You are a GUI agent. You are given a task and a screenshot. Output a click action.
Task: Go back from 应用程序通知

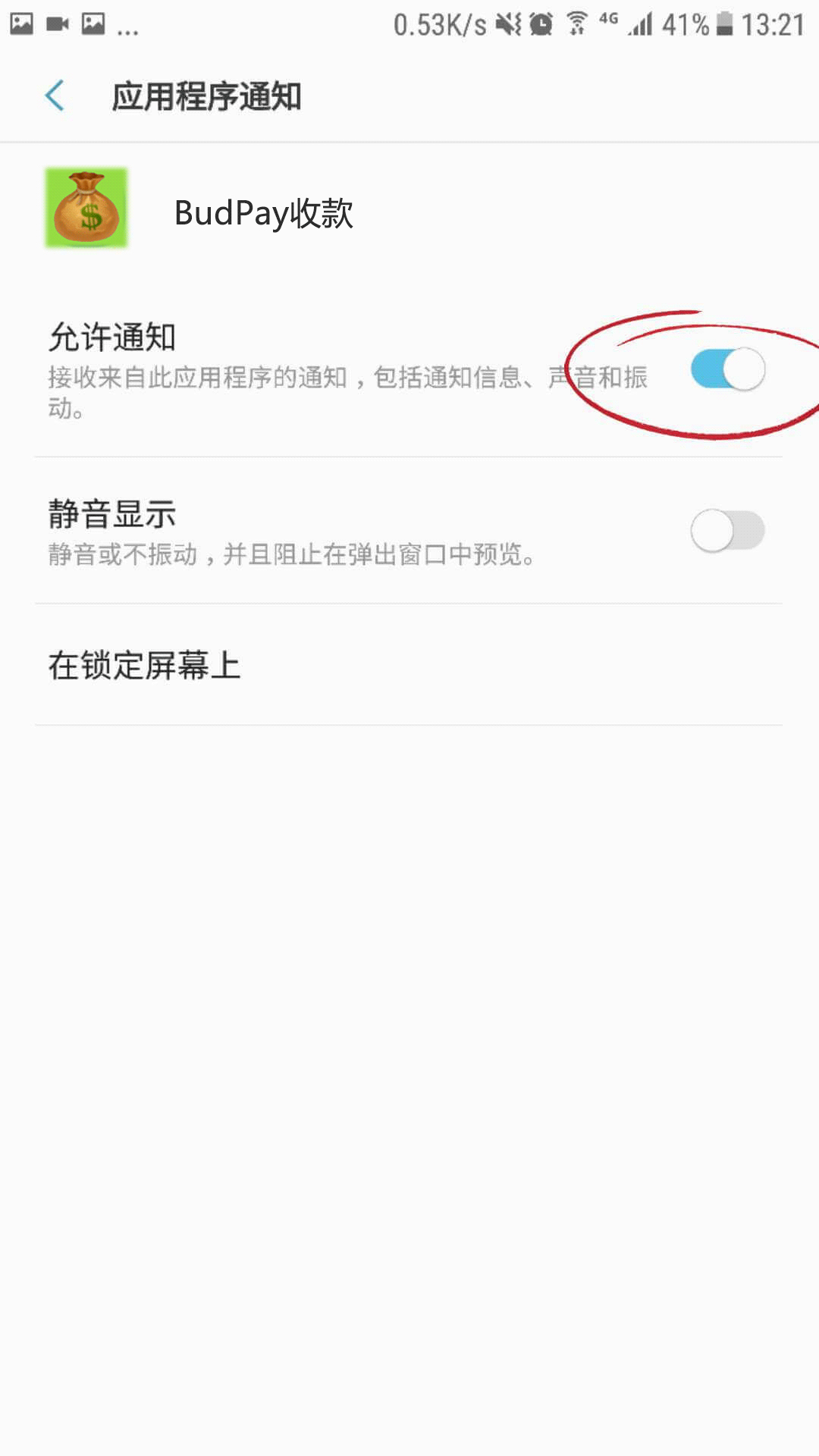coord(55,96)
